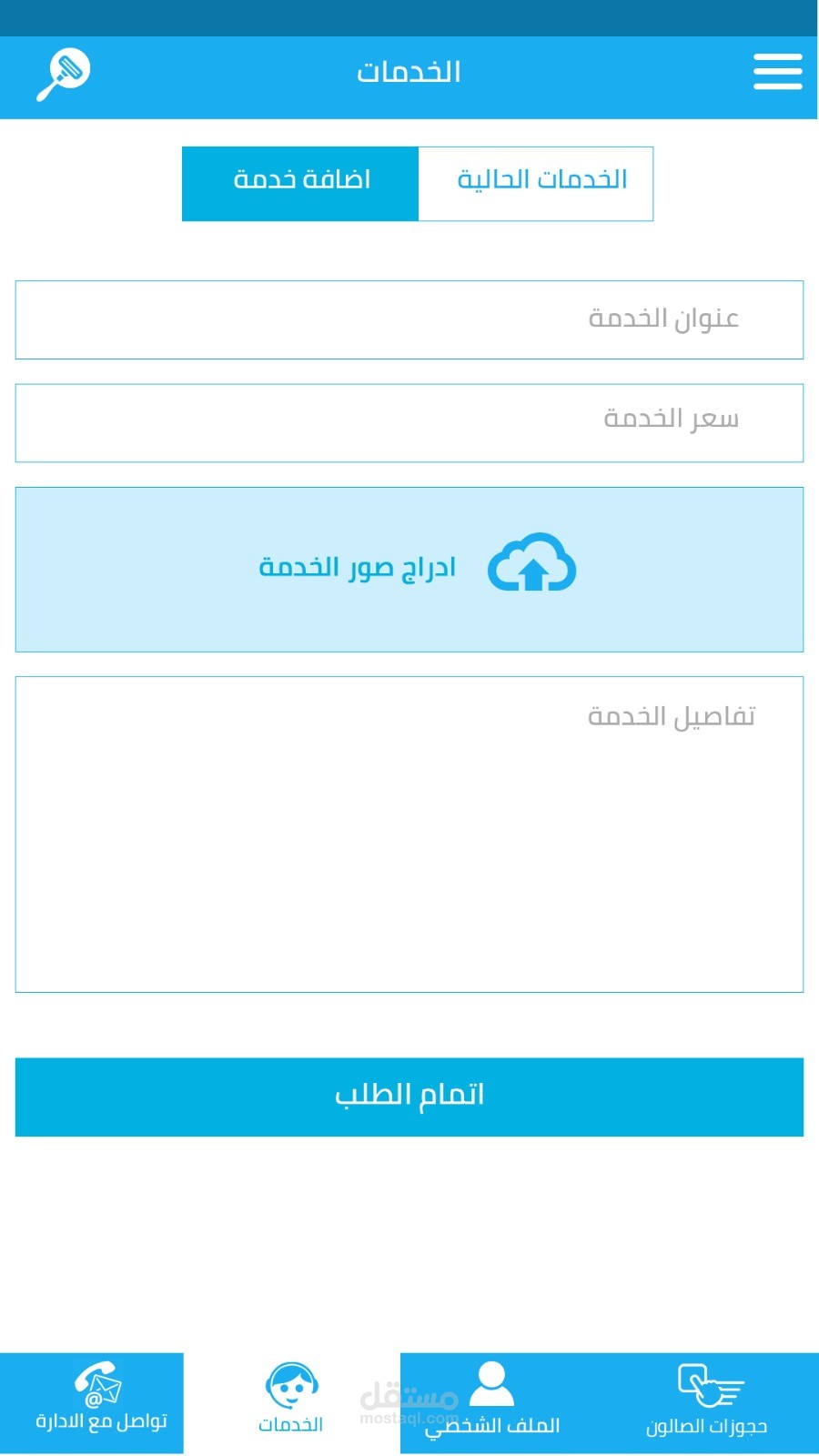Select the اضافة خدمة tab
The image size is (819, 1456).
click(300, 184)
